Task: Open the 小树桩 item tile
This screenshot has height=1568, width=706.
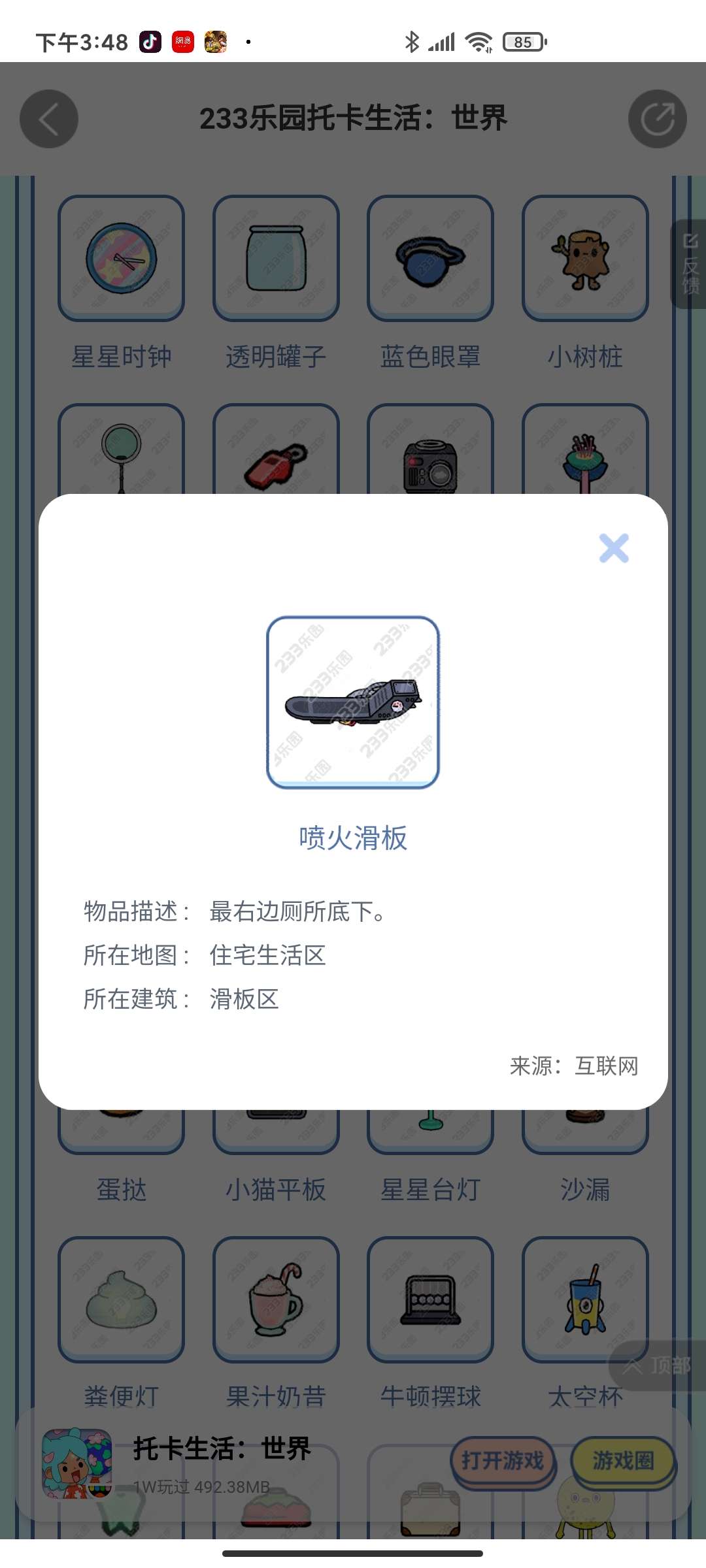Action: [x=585, y=259]
